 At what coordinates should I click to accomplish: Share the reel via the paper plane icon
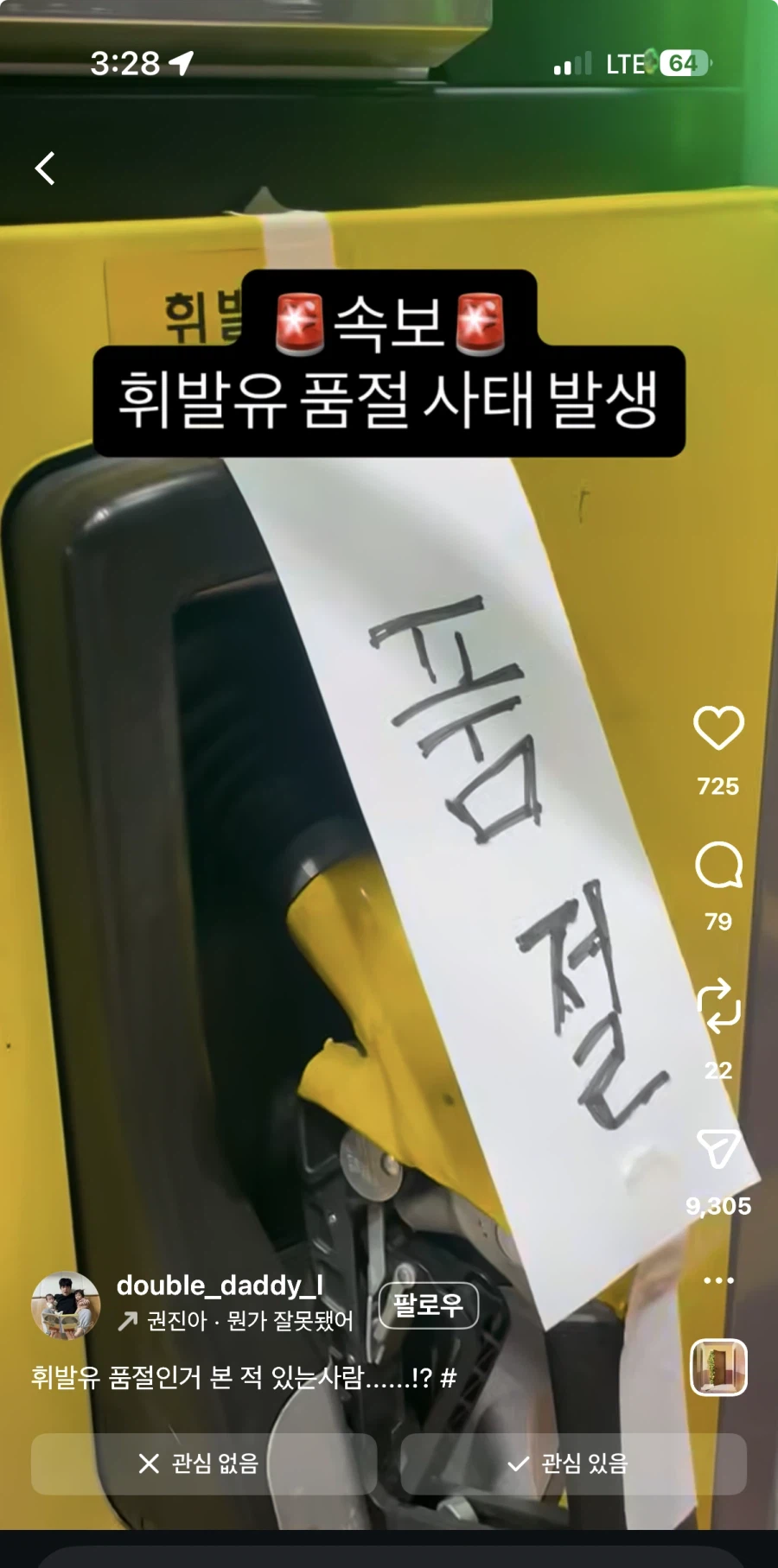point(718,1149)
